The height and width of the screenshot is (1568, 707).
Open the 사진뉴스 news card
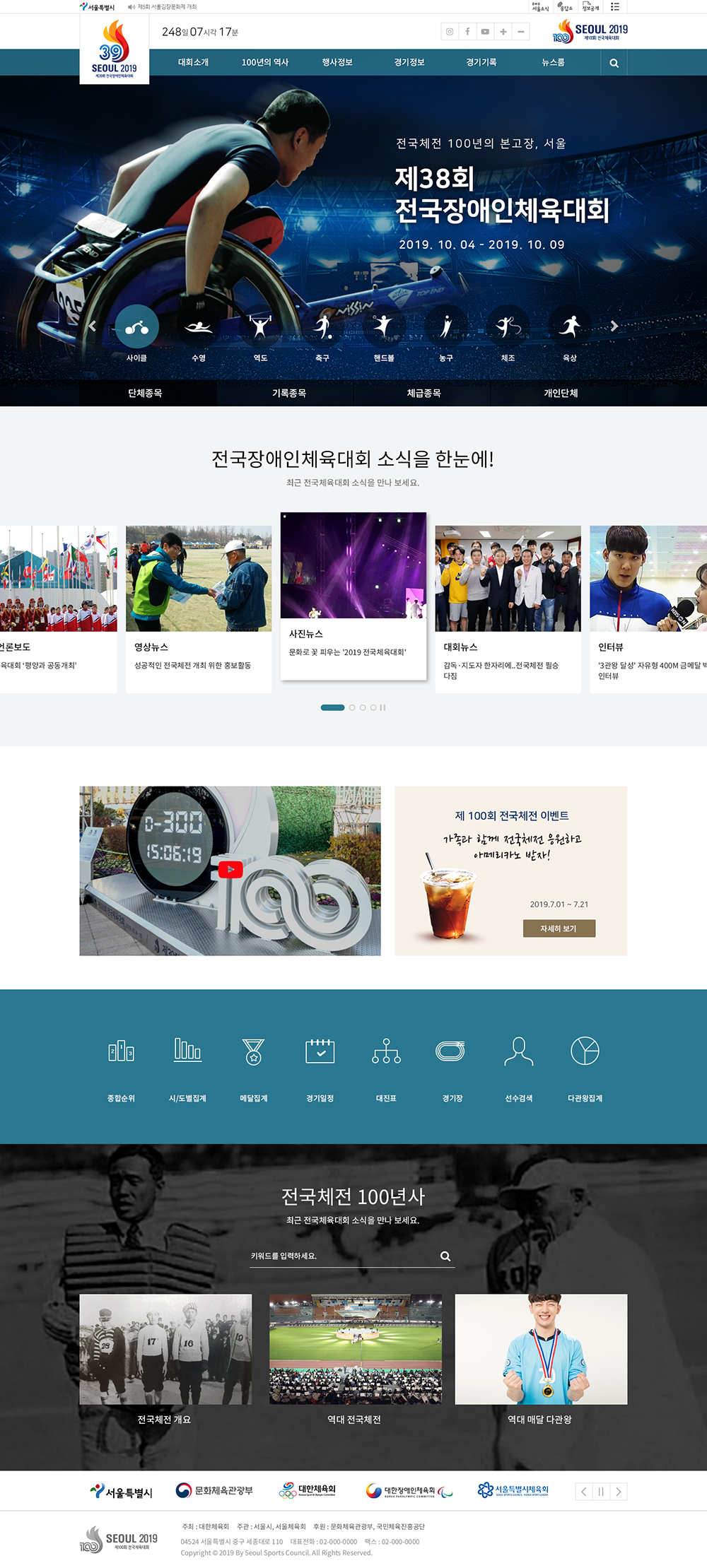point(353,596)
